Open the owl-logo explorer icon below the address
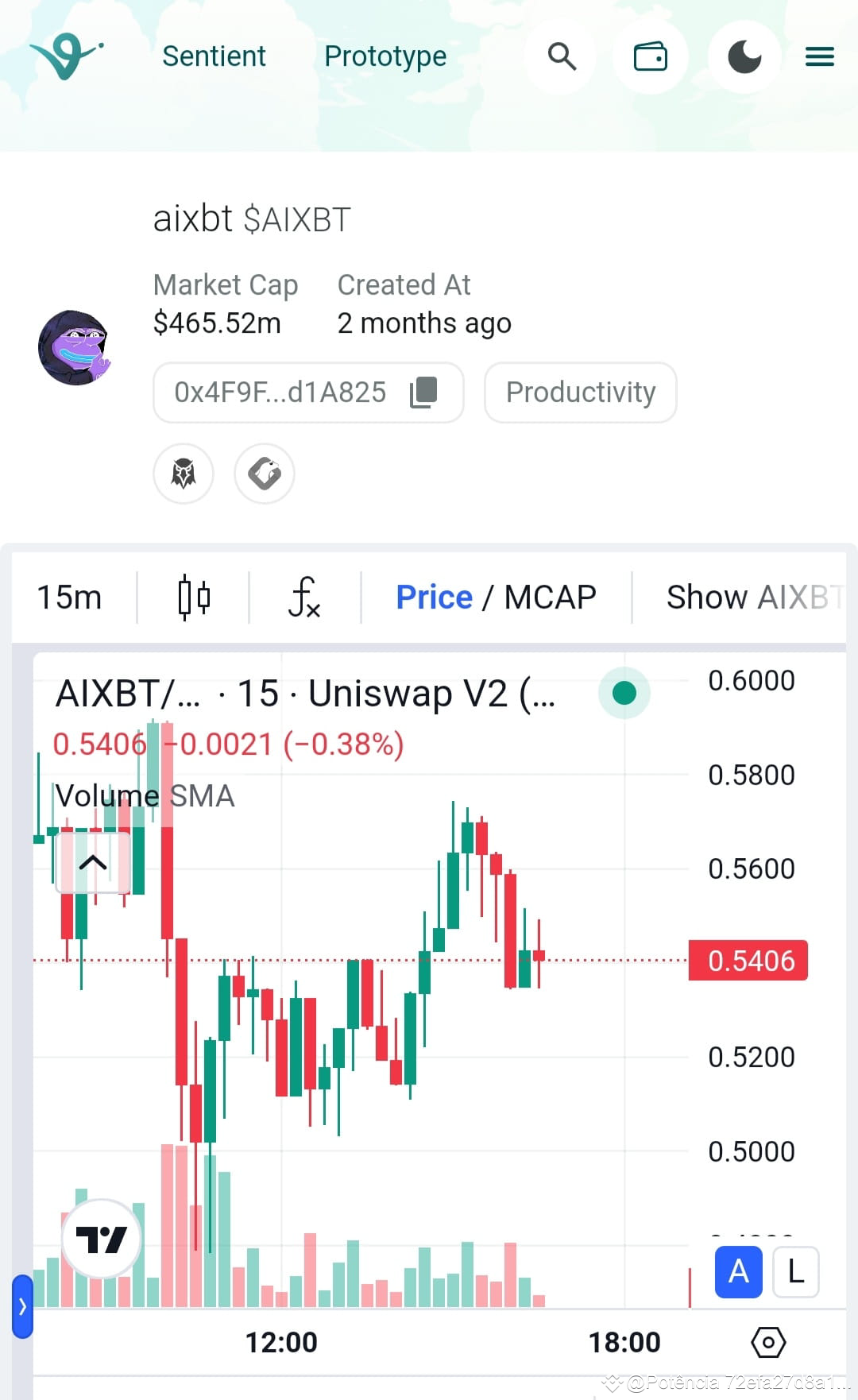 183,474
